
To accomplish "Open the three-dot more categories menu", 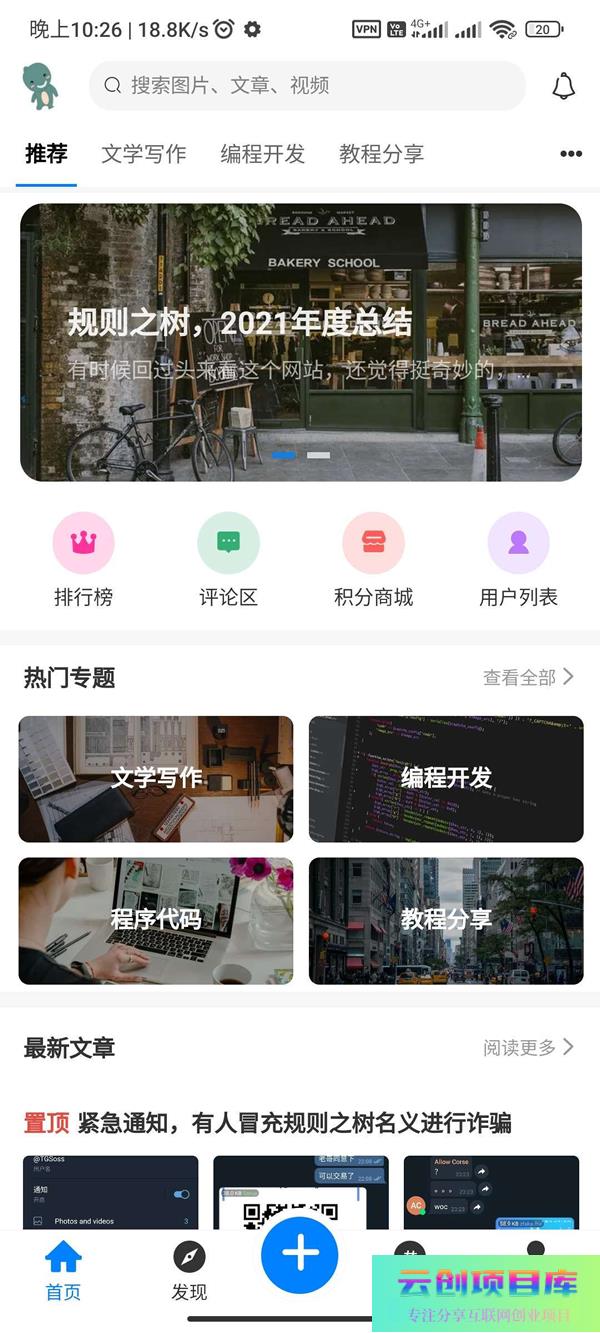I will click(570, 154).
